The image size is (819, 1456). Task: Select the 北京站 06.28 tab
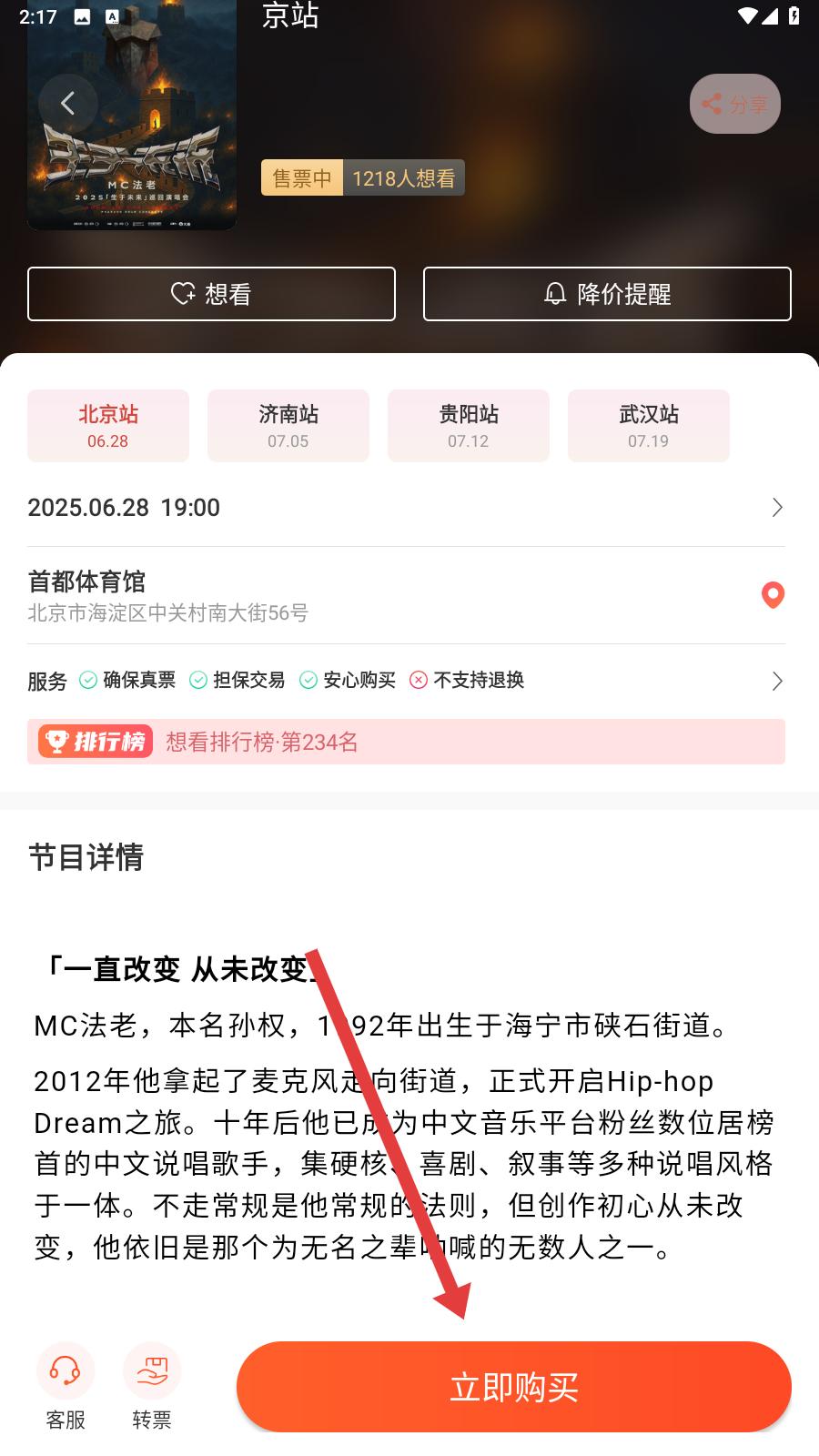108,426
